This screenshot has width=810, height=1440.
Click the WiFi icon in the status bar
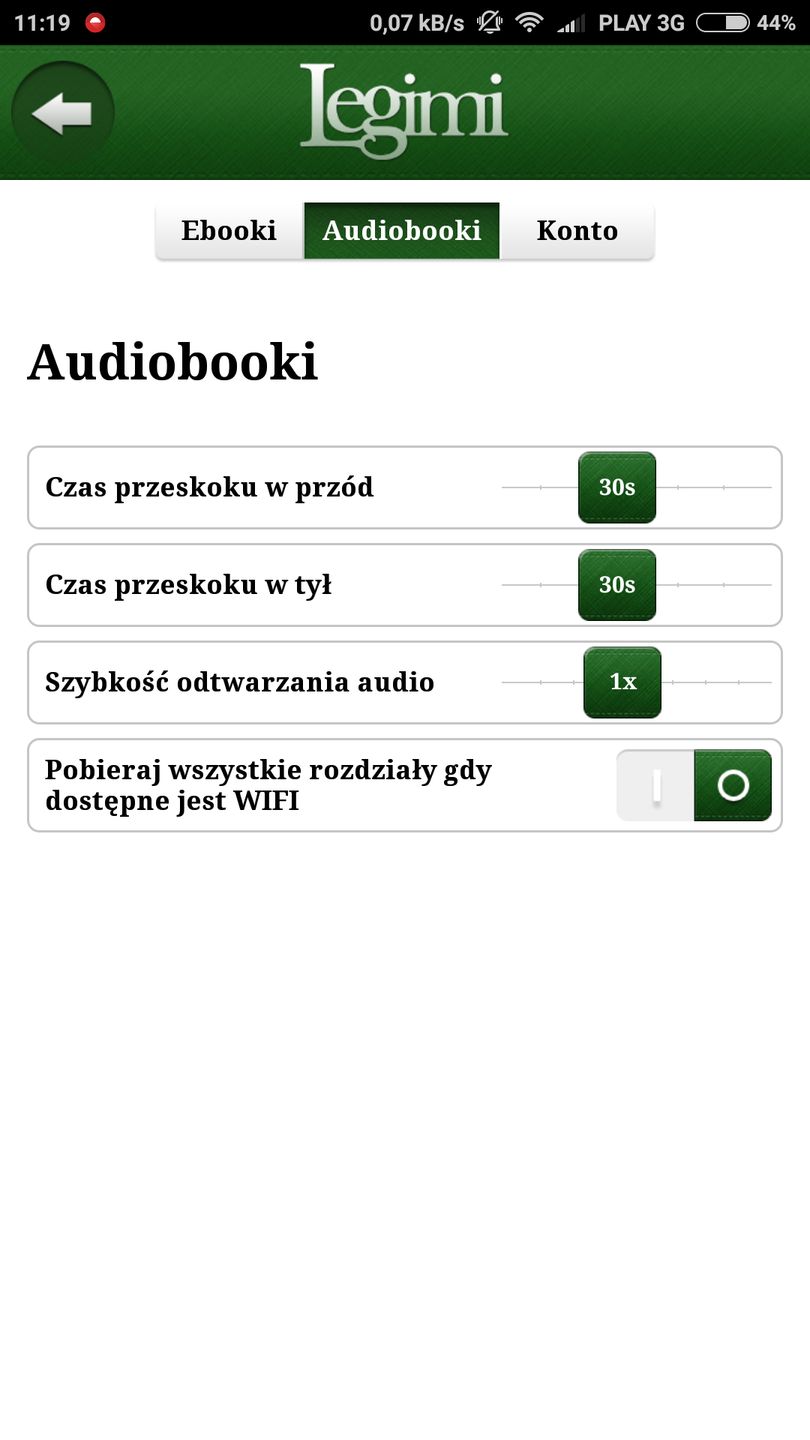tap(533, 20)
